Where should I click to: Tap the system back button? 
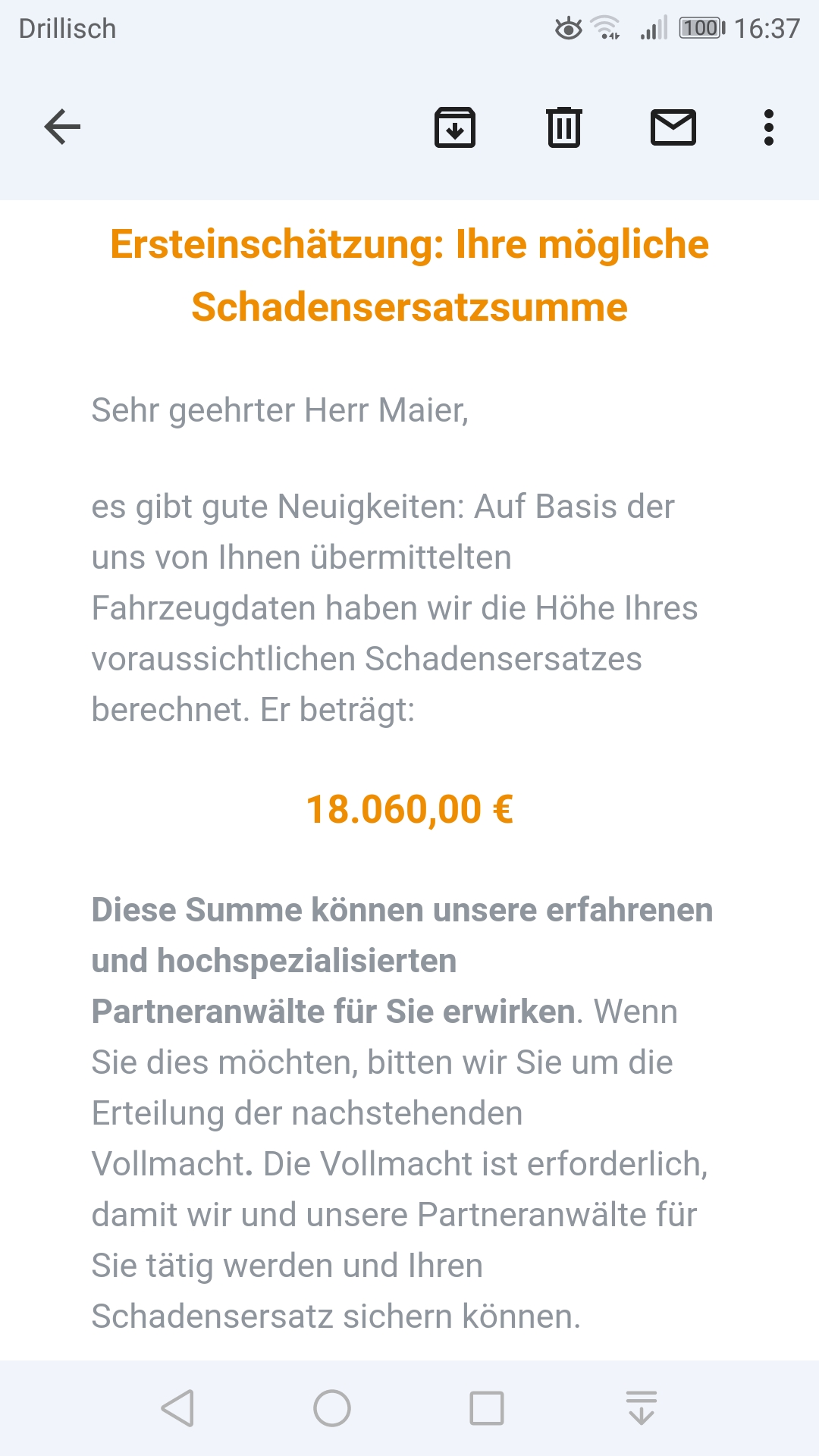178,1408
